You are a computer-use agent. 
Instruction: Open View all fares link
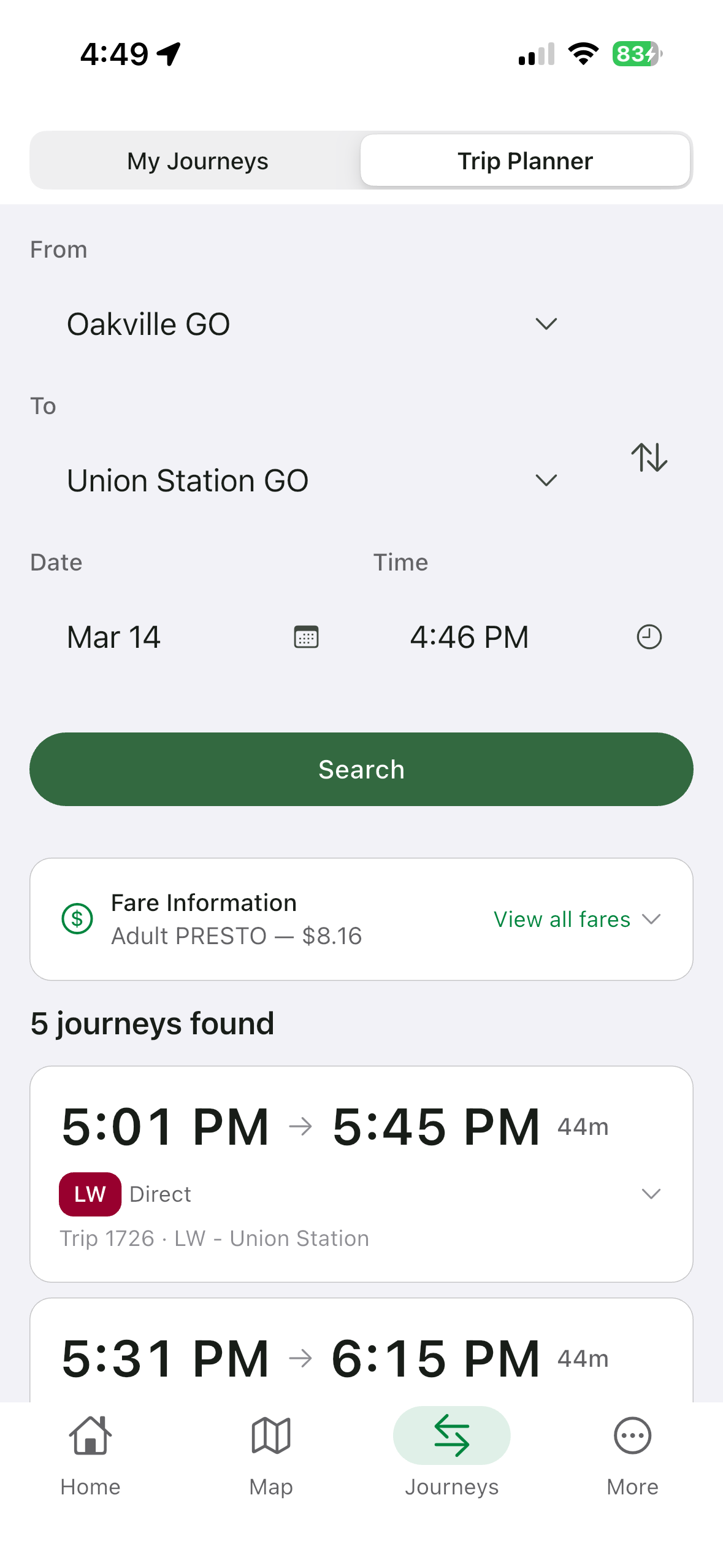click(x=561, y=919)
